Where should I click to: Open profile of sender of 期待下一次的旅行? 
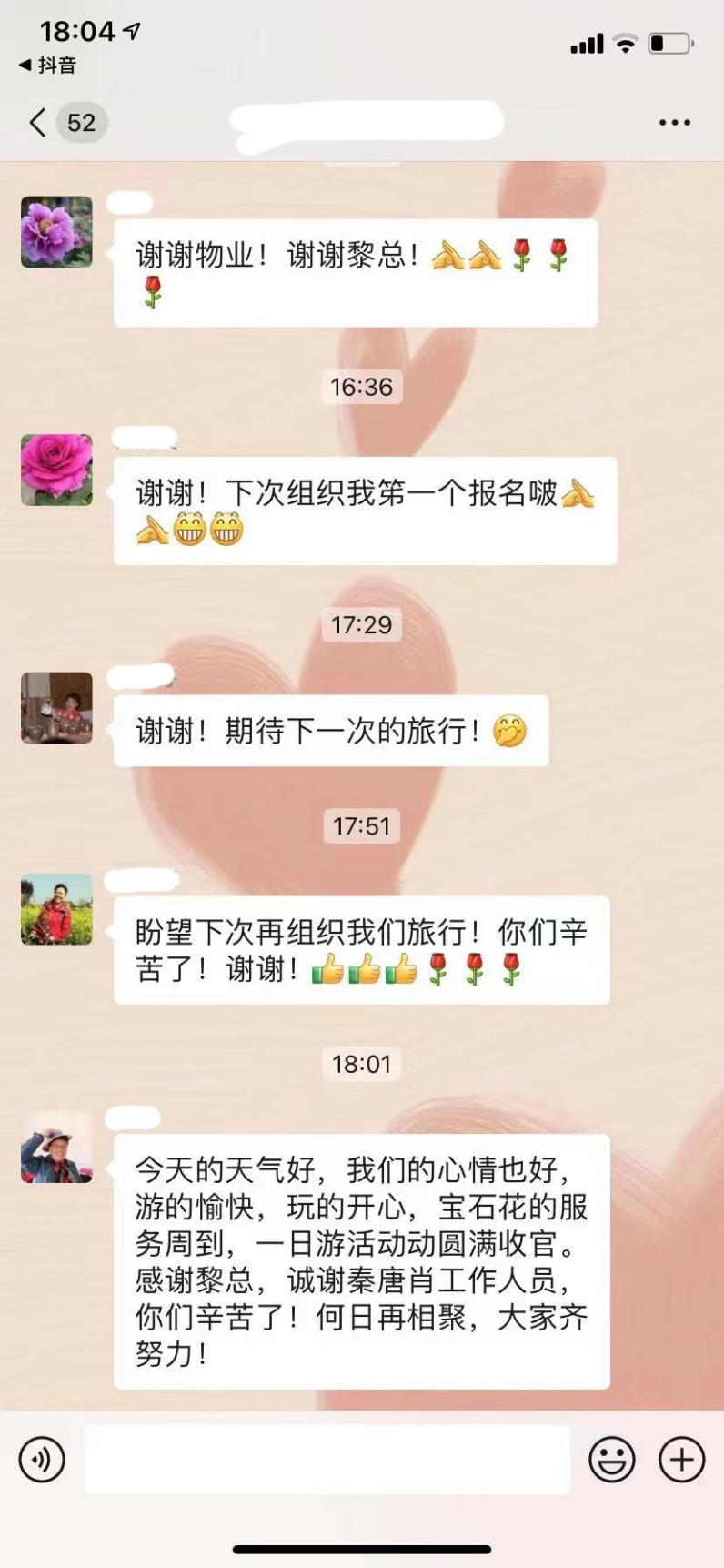tap(56, 708)
